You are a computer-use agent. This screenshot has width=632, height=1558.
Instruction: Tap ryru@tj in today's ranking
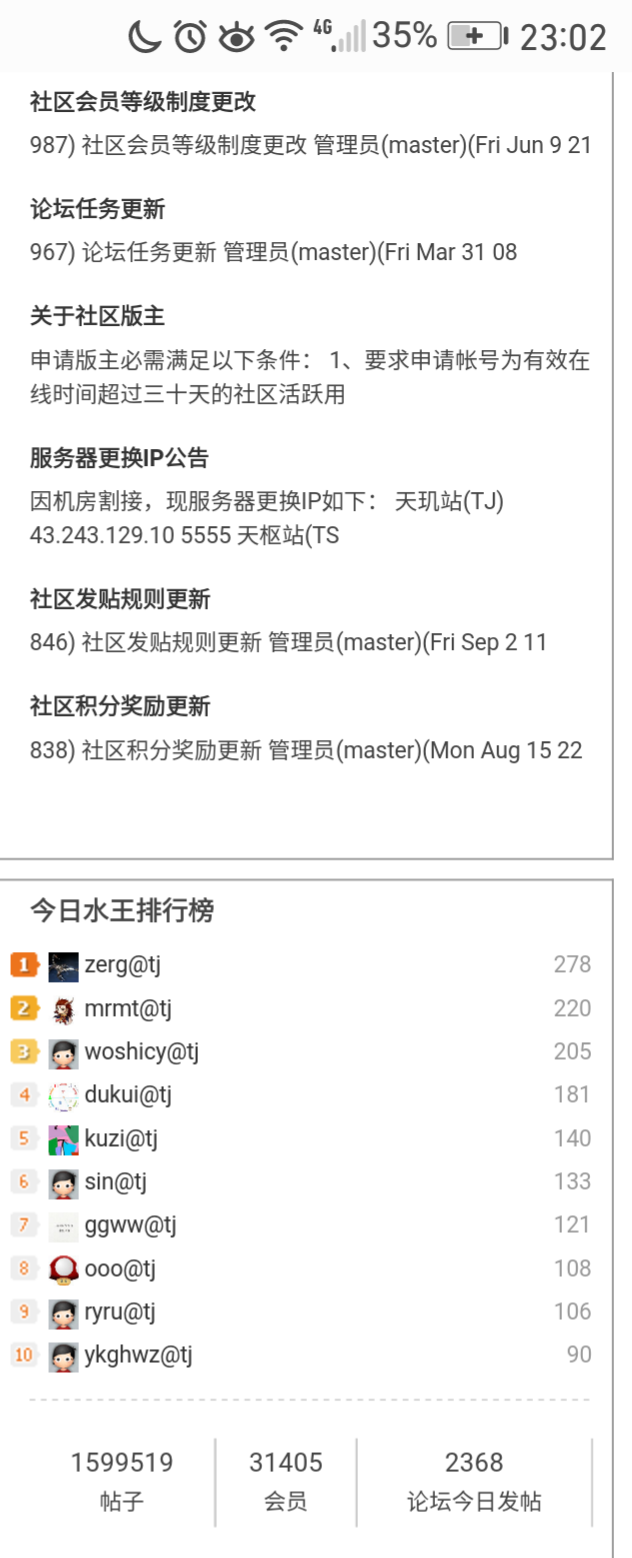[x=119, y=1312]
